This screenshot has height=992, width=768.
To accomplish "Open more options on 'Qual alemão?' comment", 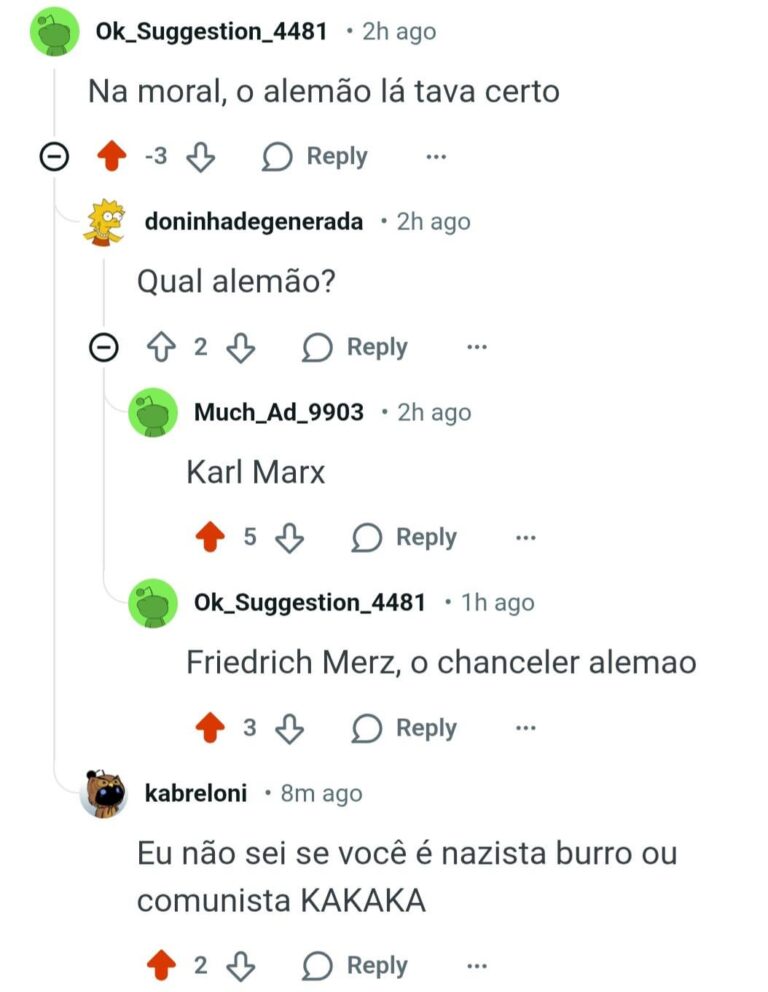I will click(477, 348).
